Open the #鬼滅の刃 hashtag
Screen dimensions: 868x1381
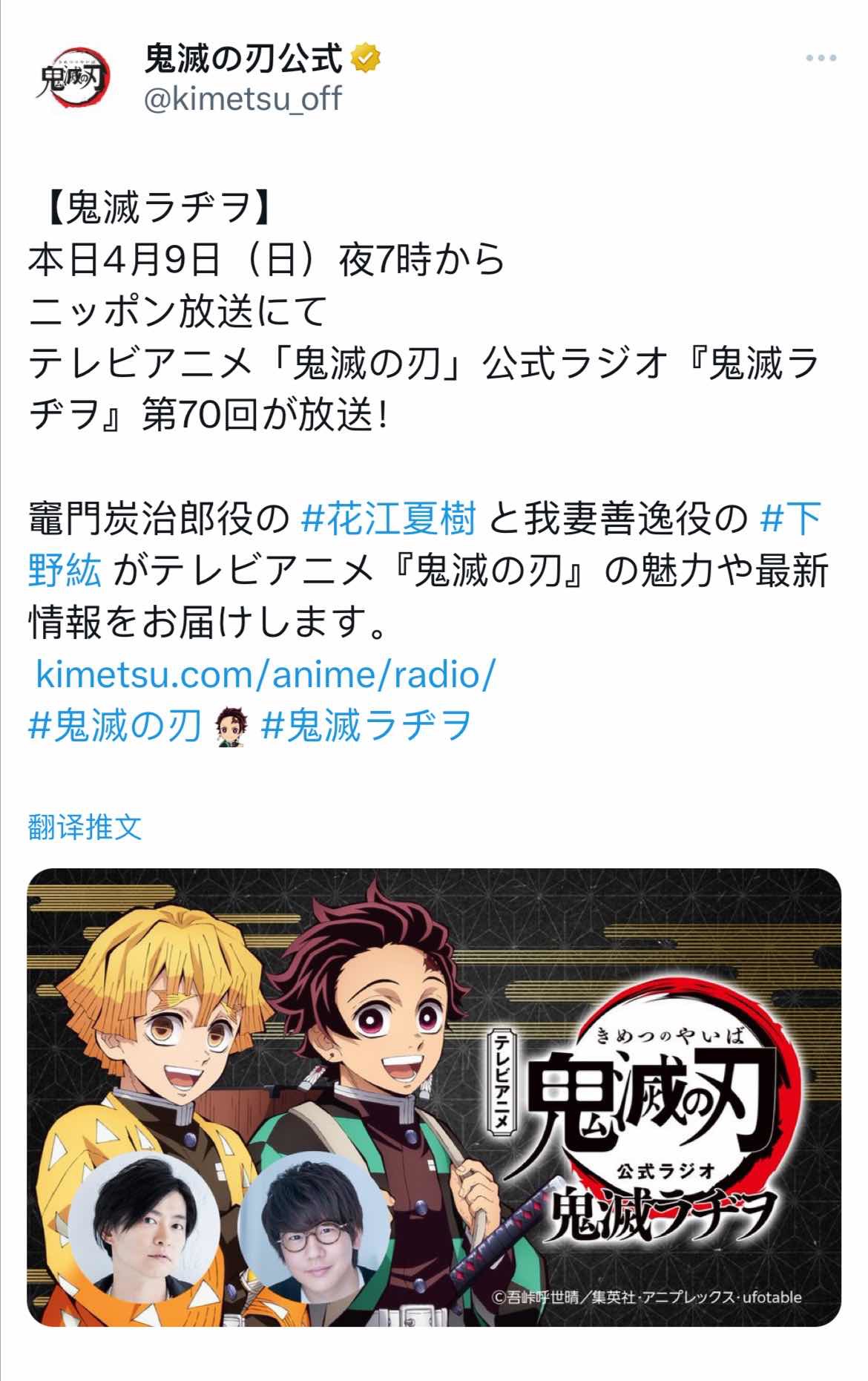click(114, 726)
